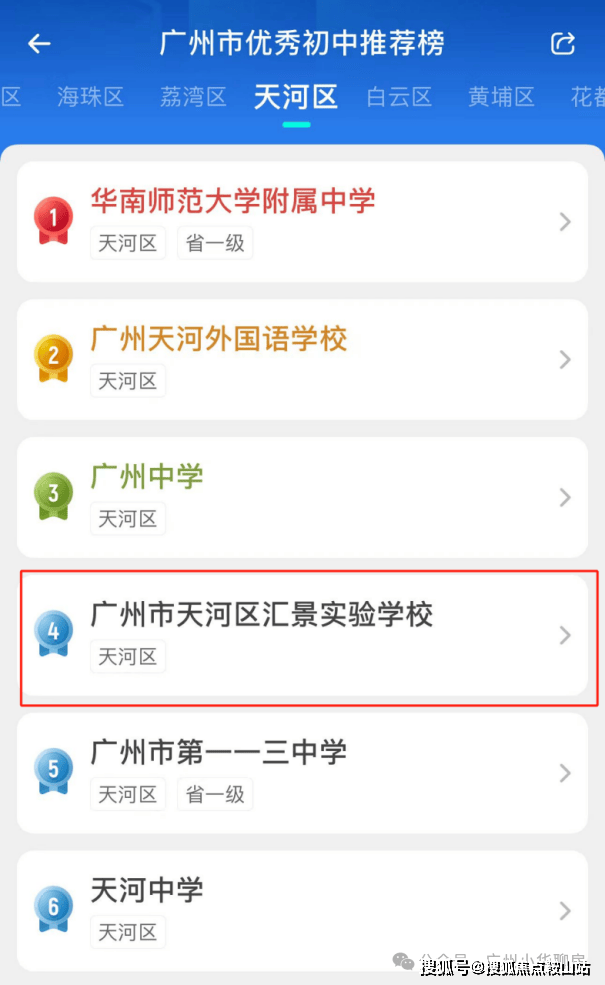This screenshot has height=985, width=605.
Task: Share this recommendation list
Action: click(x=563, y=44)
